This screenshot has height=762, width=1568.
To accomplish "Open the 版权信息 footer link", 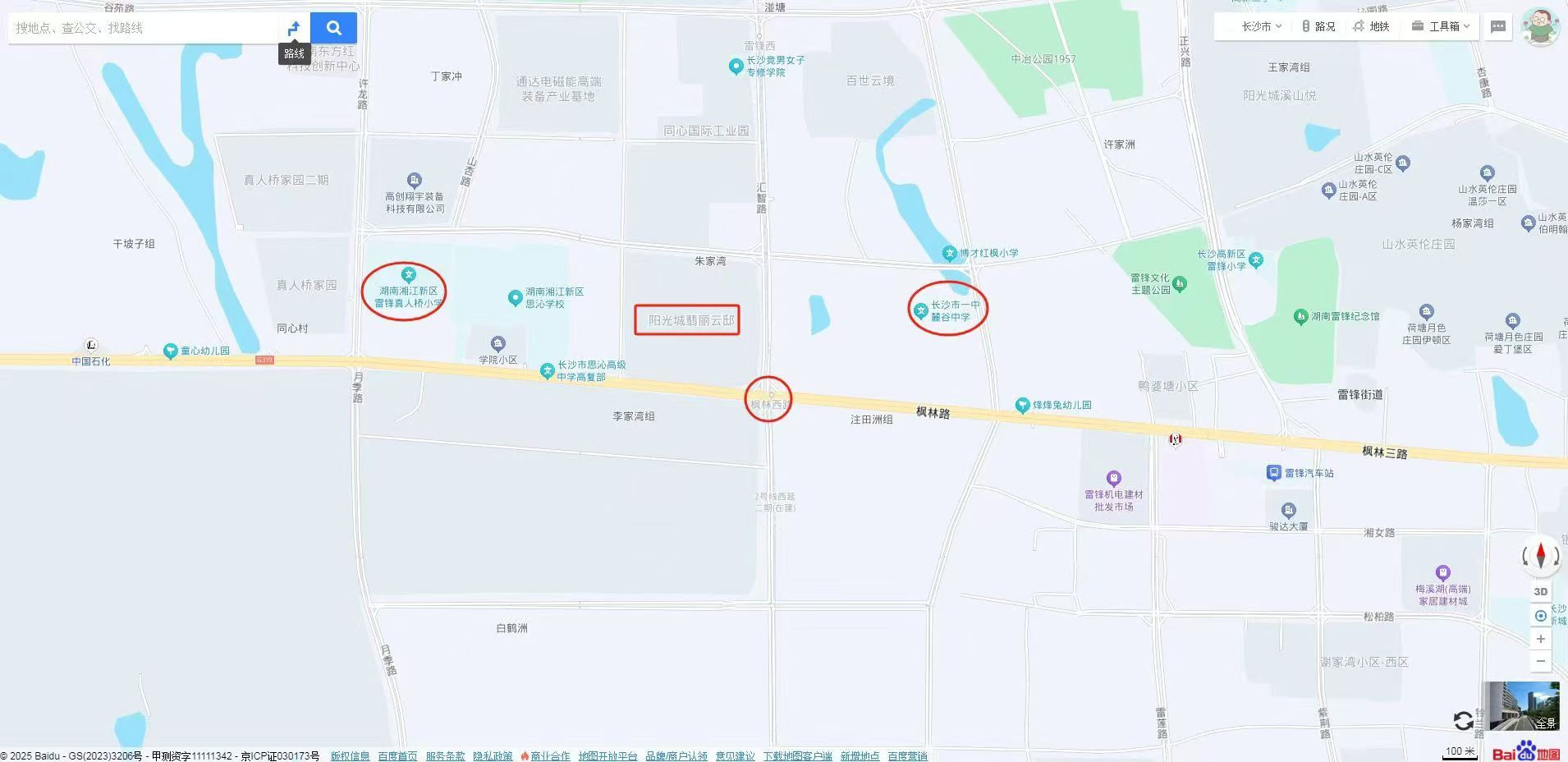I will [350, 755].
